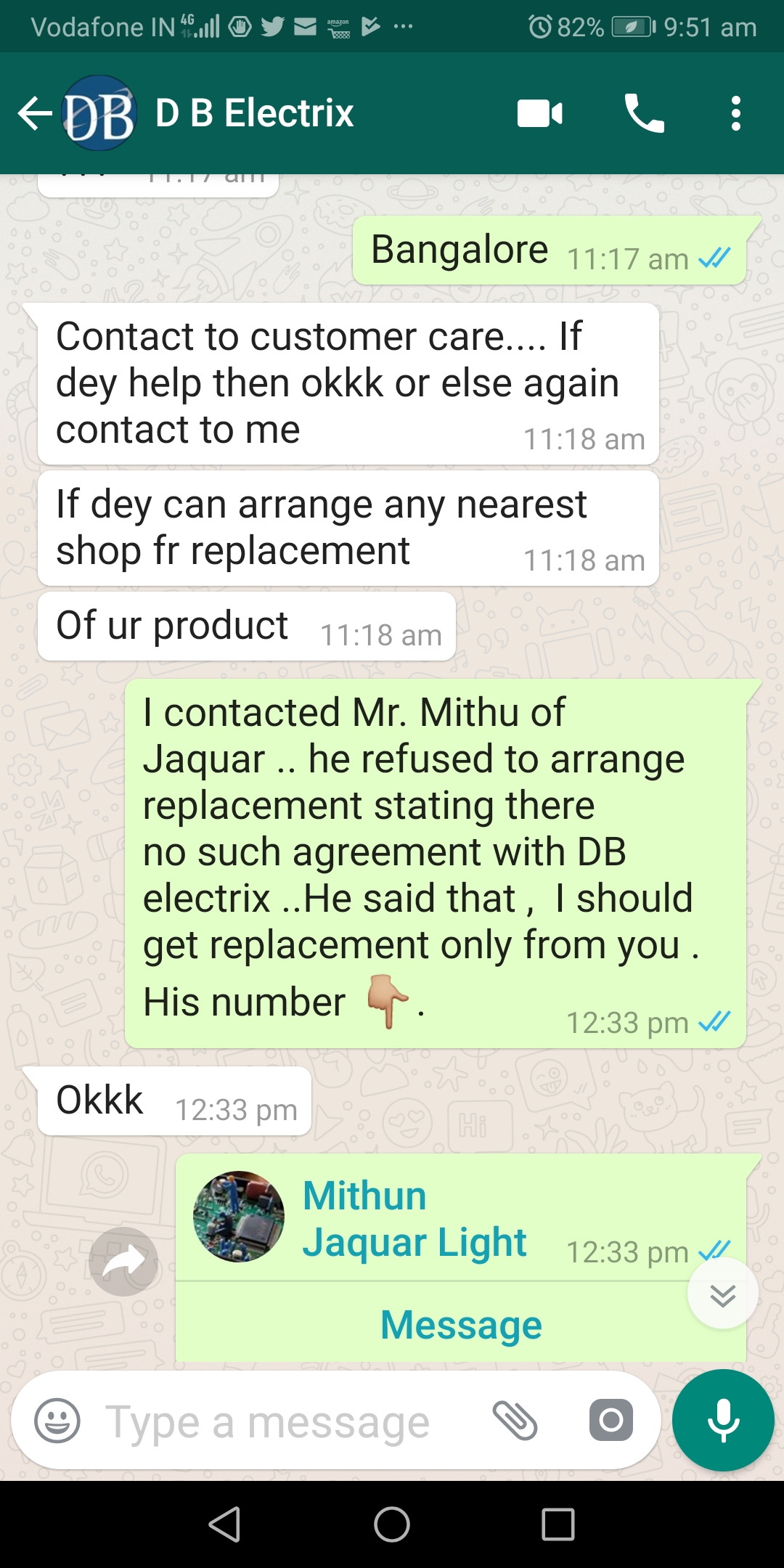Viewport: 784px width, 1568px height.
Task: Open the emoji picker
Action: tap(57, 1421)
